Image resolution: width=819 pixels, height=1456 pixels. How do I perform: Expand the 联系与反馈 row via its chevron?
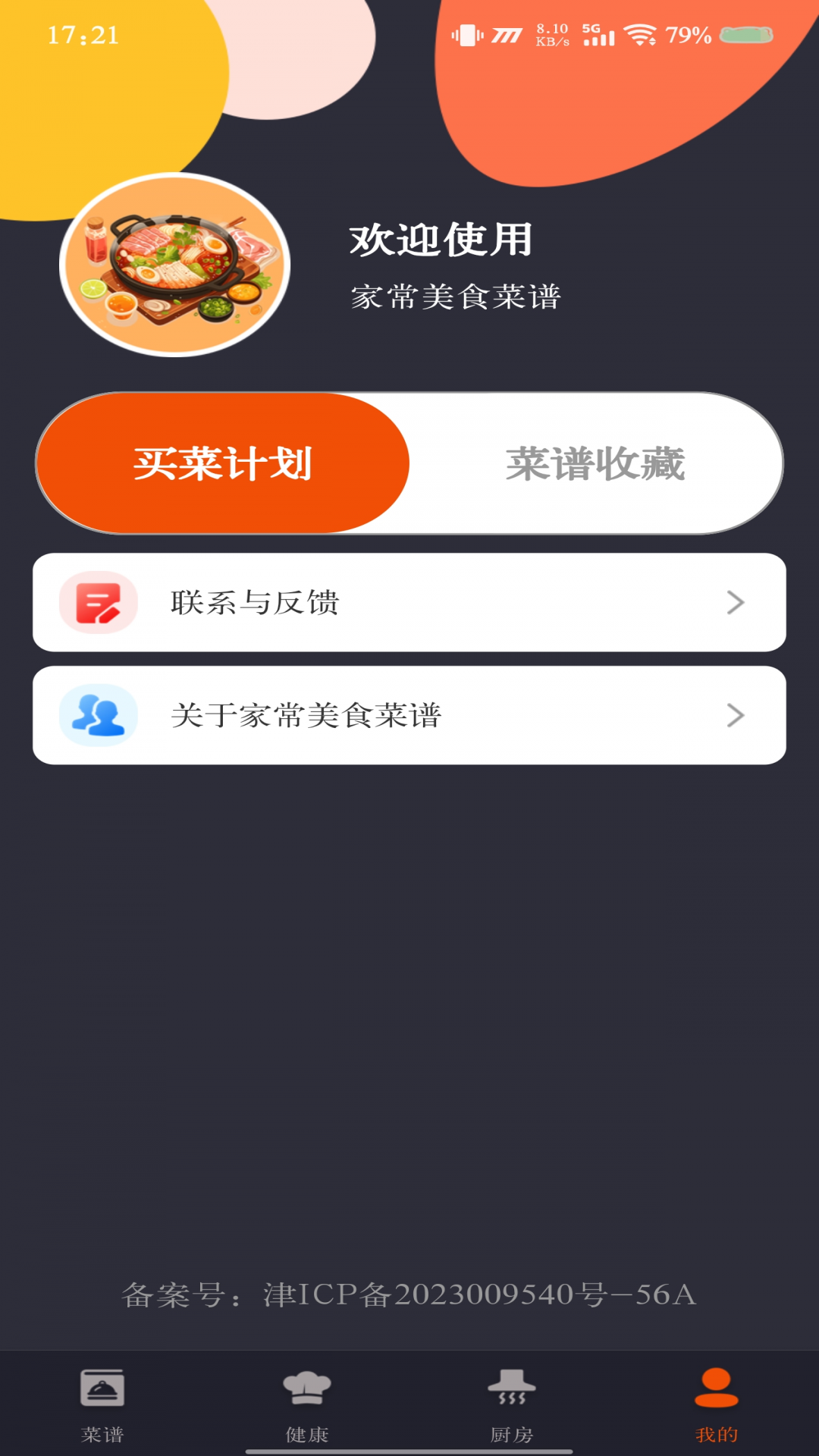pos(733,603)
